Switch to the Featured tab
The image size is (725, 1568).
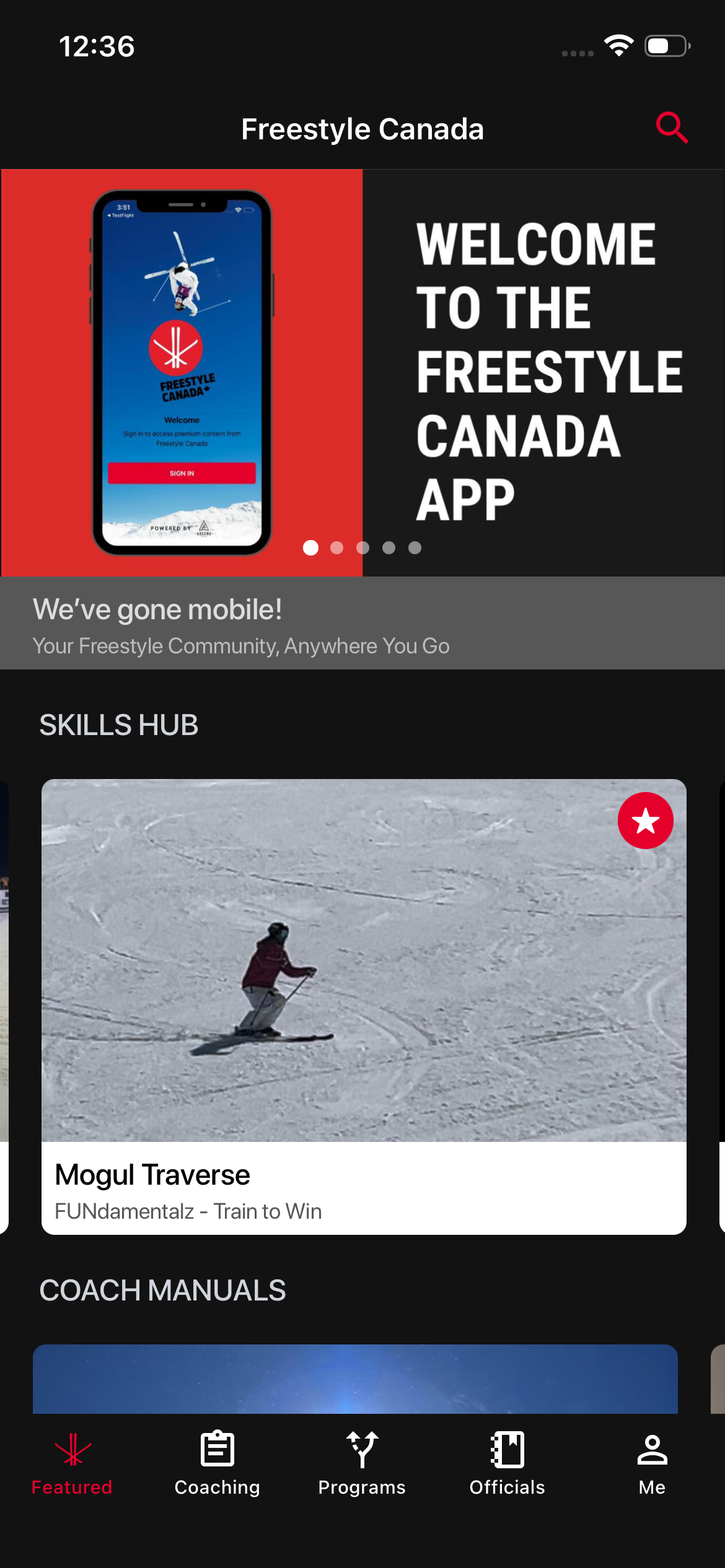[x=72, y=1463]
